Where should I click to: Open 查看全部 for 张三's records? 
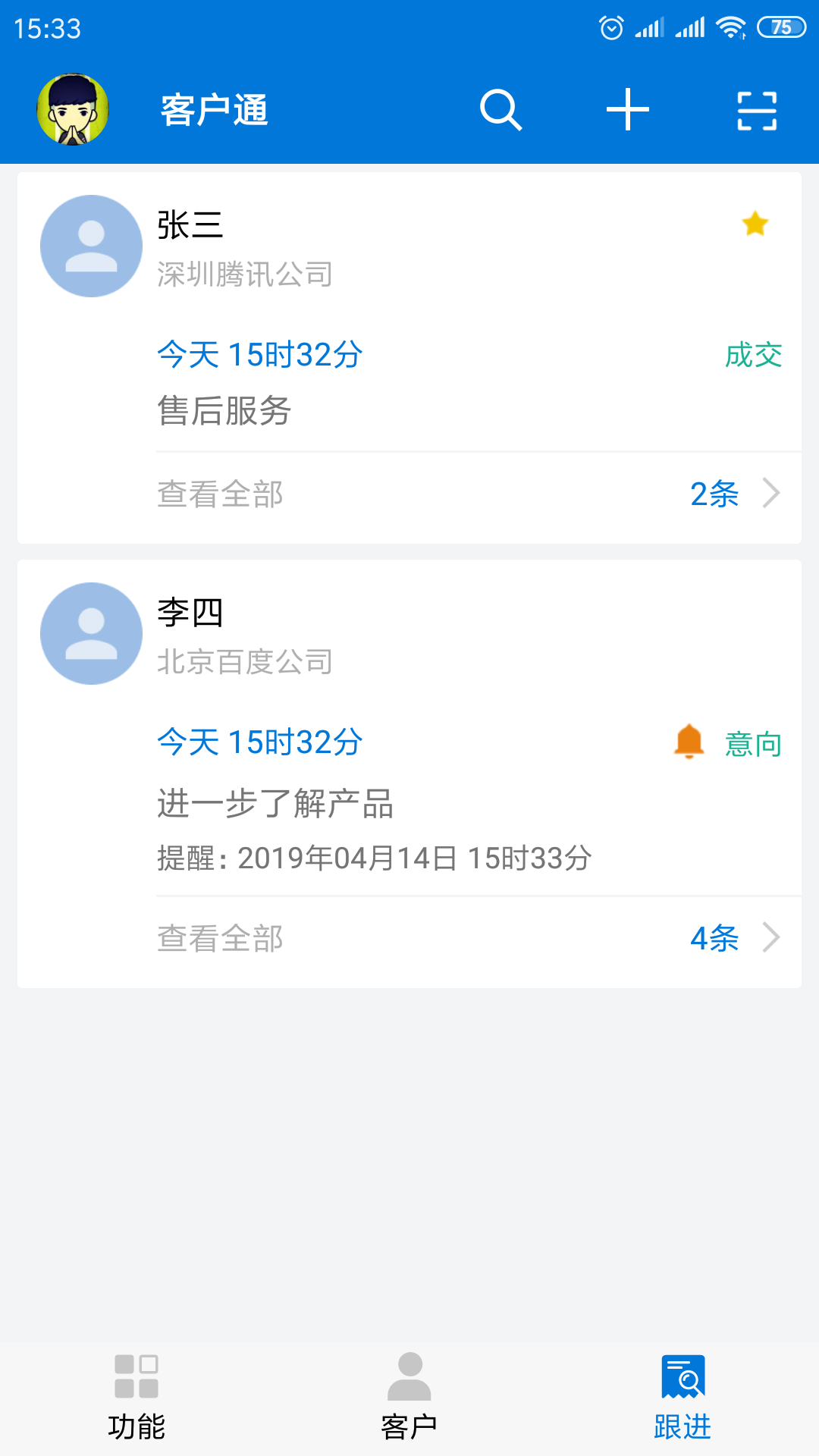point(220,494)
